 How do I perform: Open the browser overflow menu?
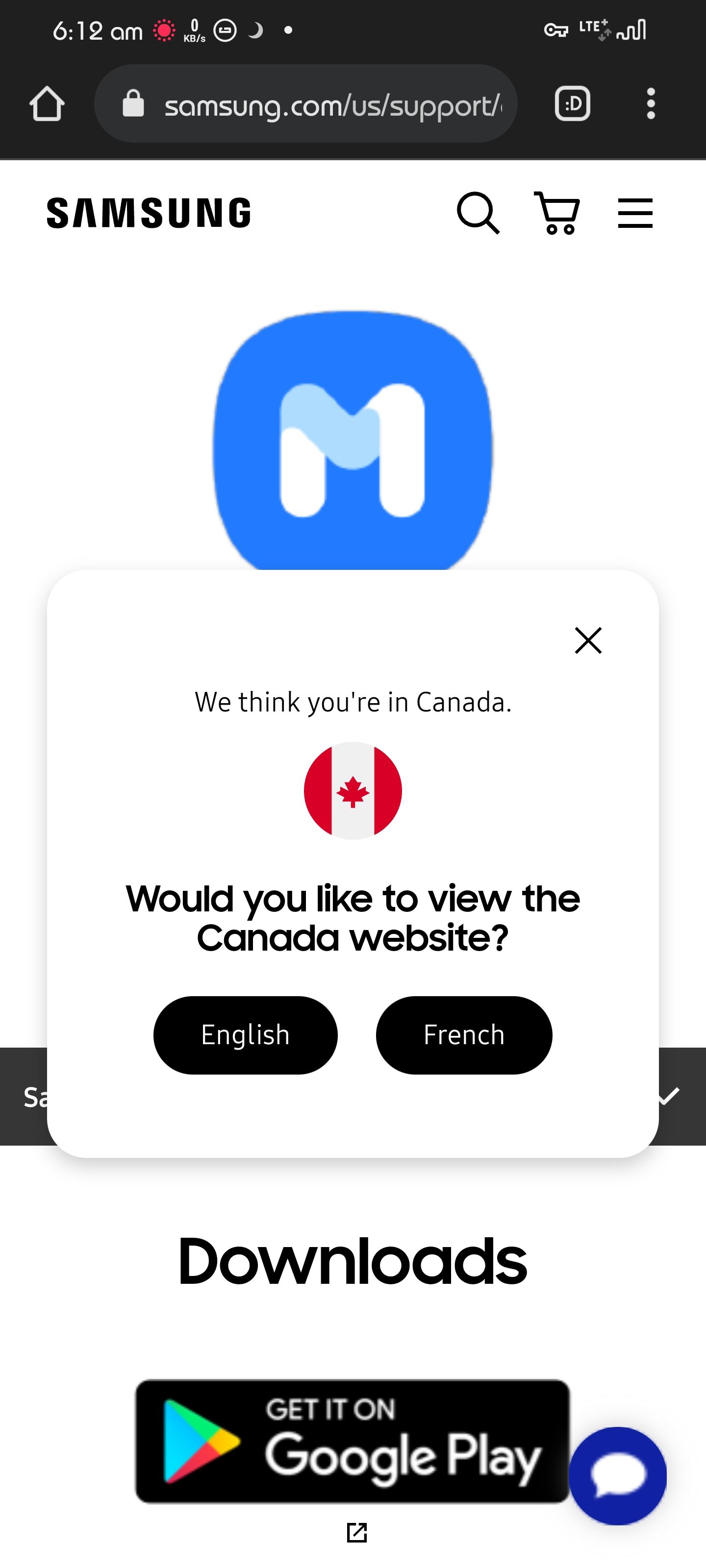650,103
